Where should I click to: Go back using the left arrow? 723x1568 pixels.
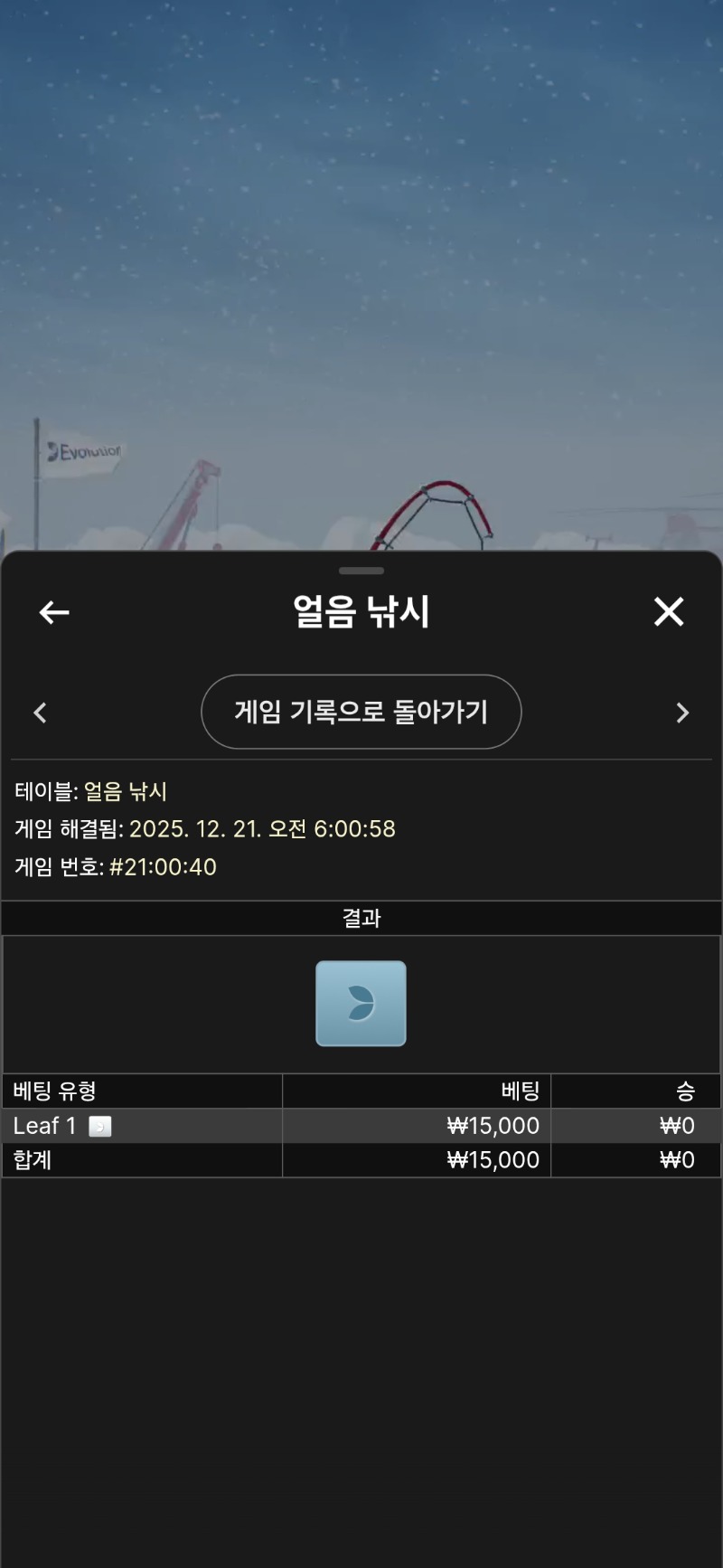click(x=54, y=613)
